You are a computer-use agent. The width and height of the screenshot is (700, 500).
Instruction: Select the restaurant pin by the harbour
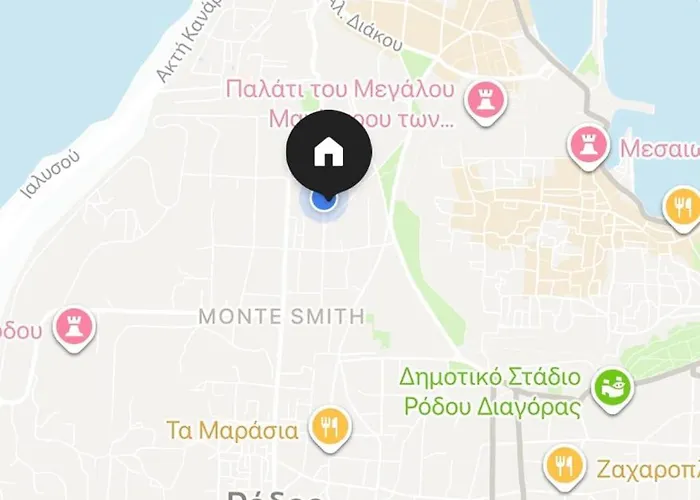pyautogui.click(x=682, y=207)
